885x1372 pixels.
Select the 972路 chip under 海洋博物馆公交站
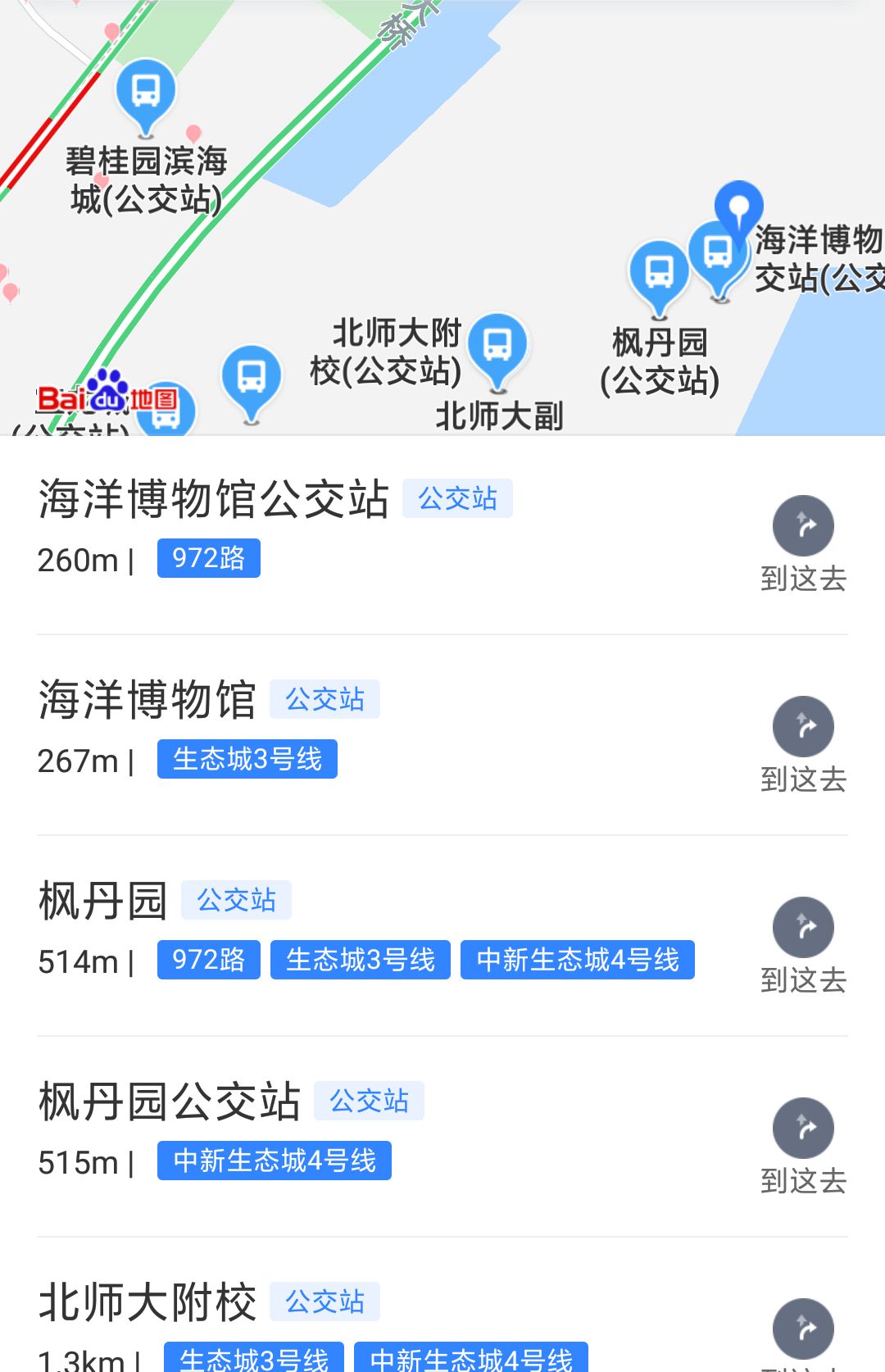[x=208, y=558]
